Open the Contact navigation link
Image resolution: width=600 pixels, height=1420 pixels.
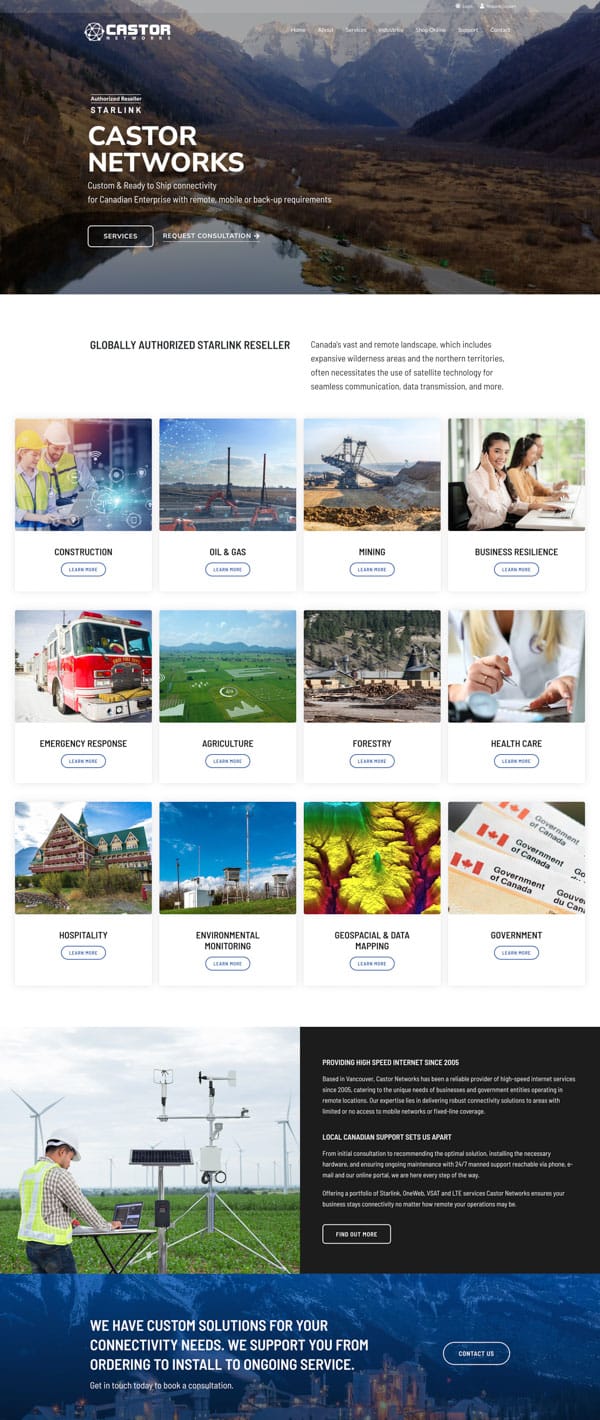500,30
